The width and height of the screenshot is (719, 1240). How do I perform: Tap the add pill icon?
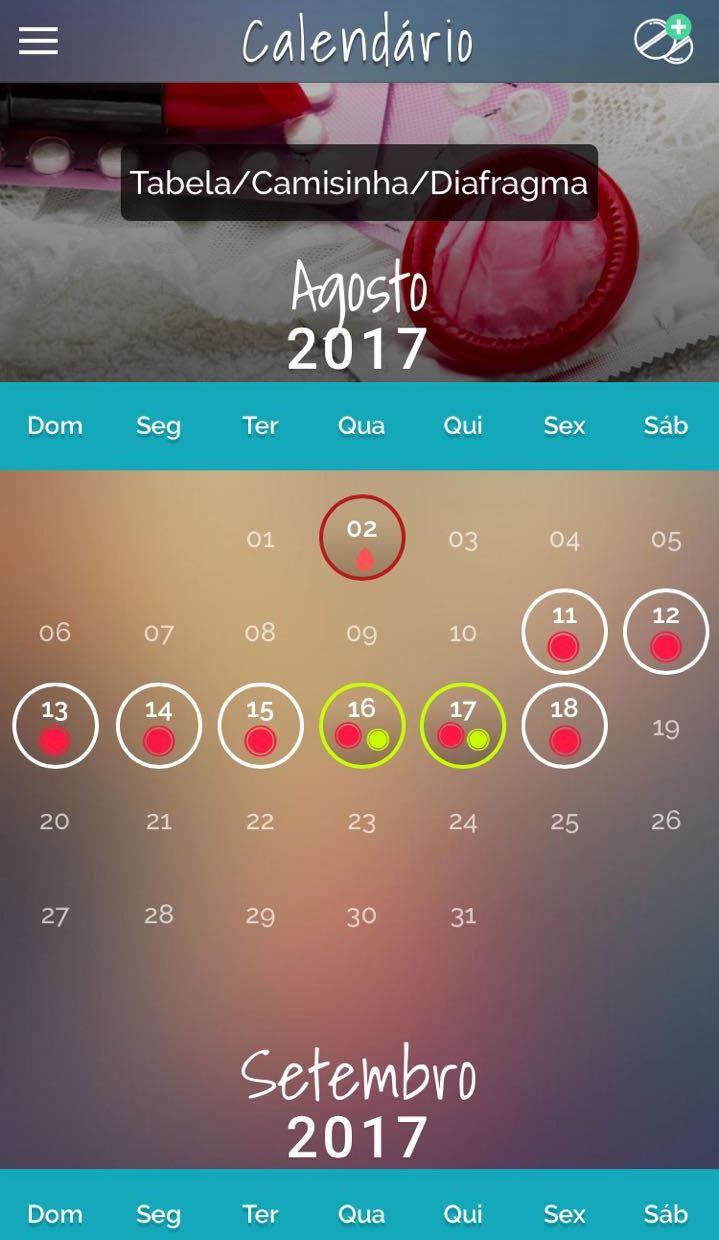coord(664,40)
